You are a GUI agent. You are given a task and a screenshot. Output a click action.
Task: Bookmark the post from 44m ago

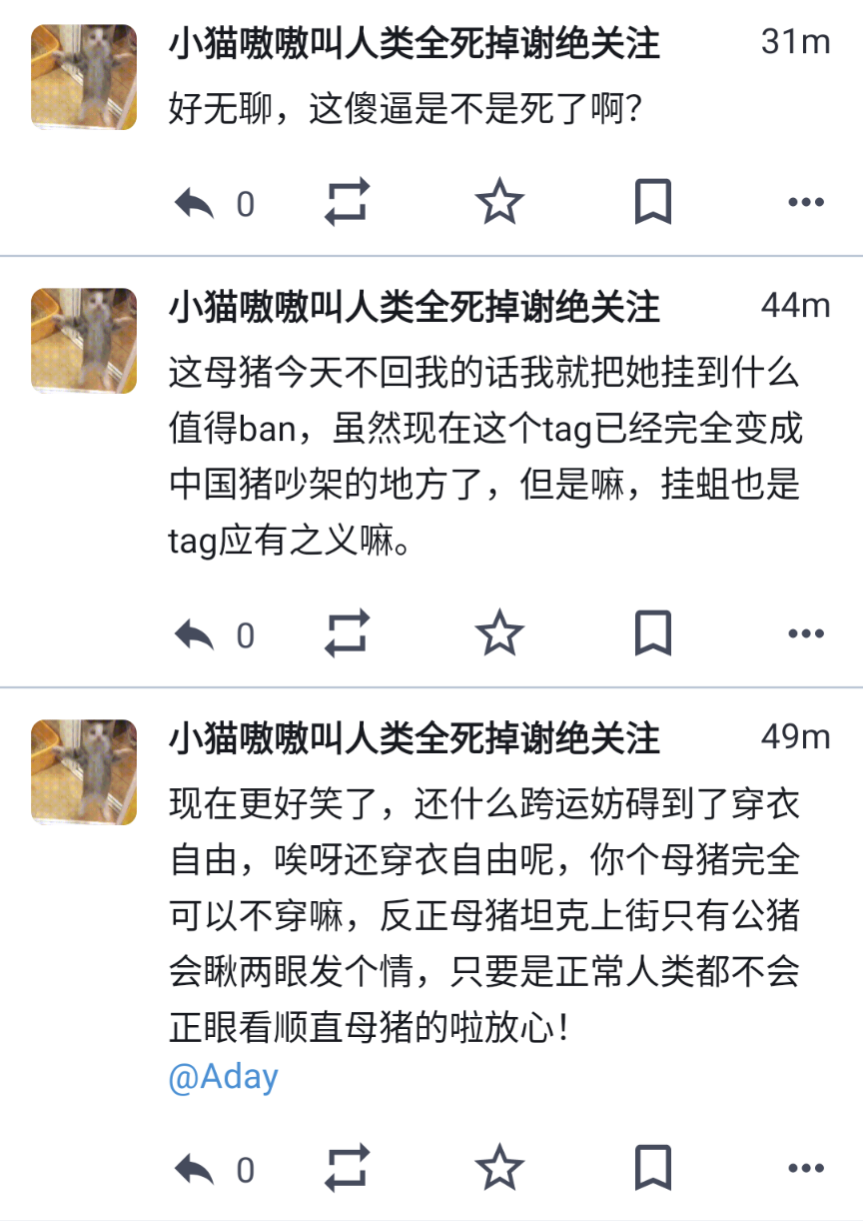click(653, 634)
